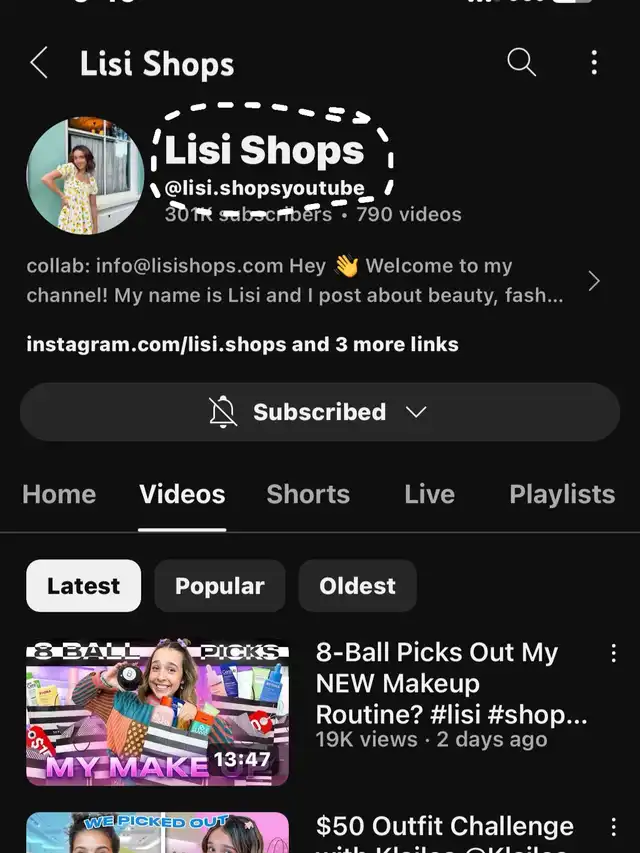Select the Videos tab
Image resolution: width=640 pixels, height=853 pixels.
click(x=182, y=494)
